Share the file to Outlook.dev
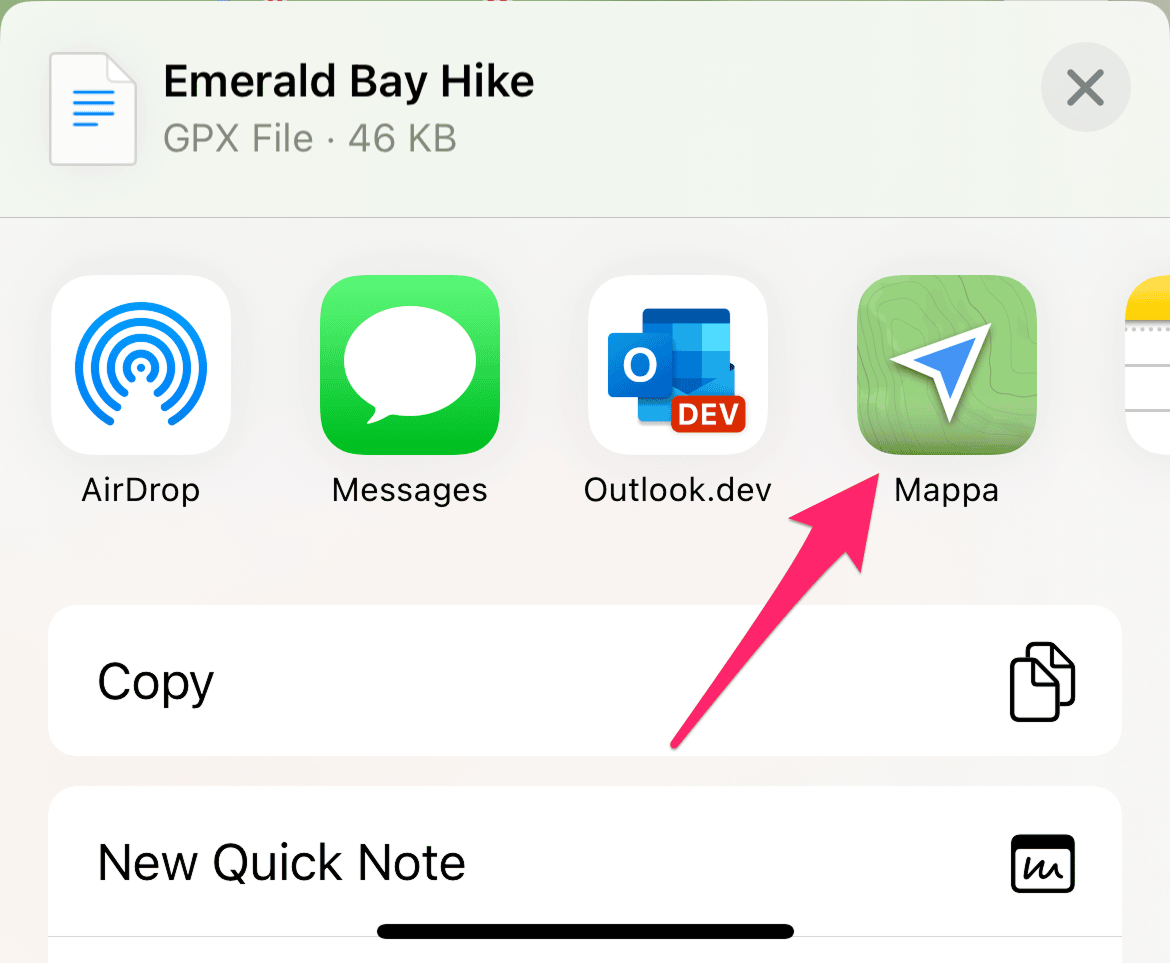This screenshot has height=963, width=1170. (678, 366)
